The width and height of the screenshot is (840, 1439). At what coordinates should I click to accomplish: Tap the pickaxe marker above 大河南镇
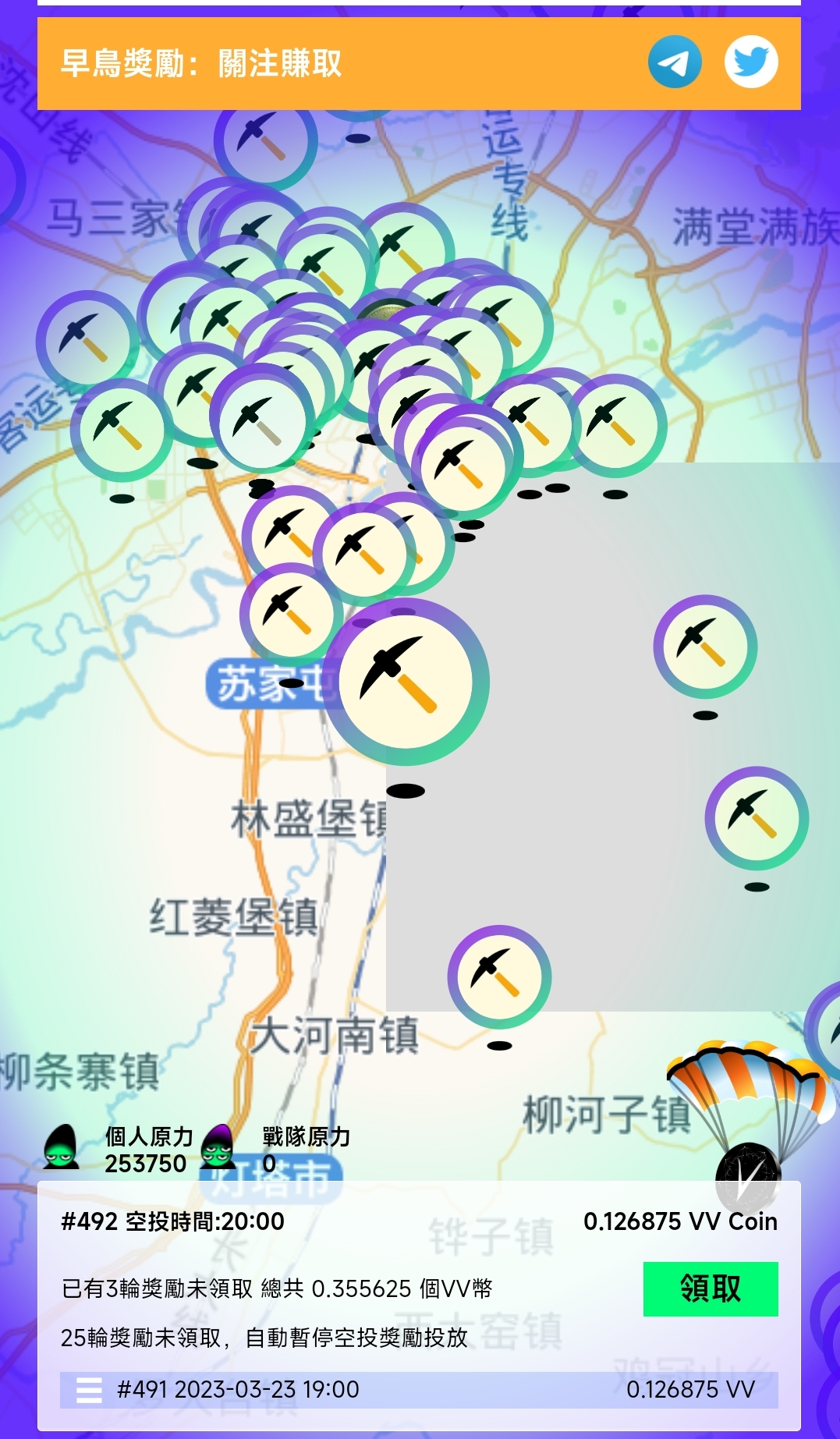499,976
